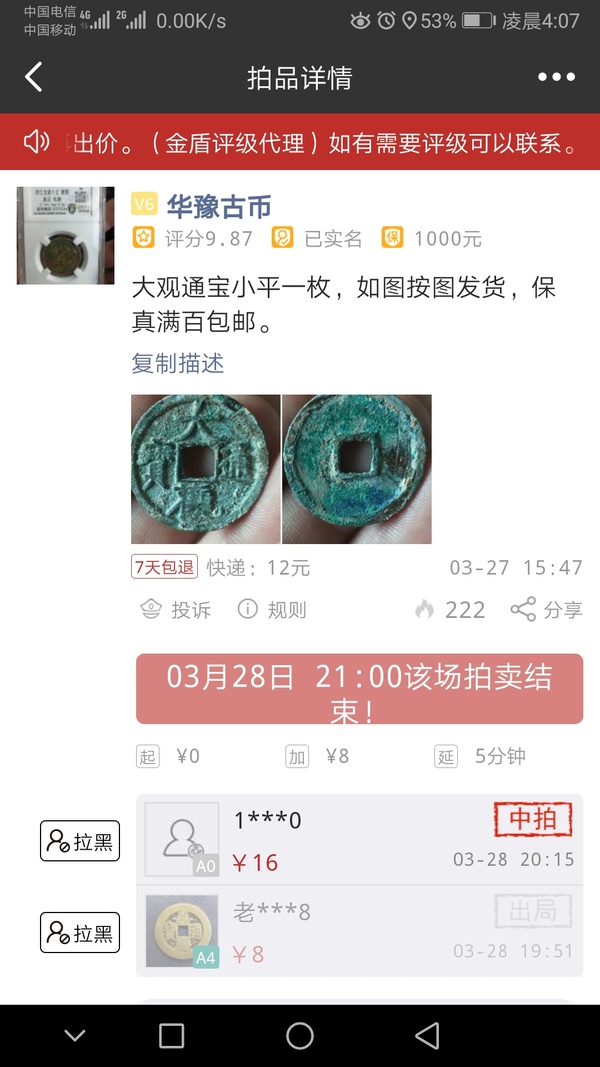Viewport: 600px width, 1067px height.
Task: Open seller 华豫古币 profile
Action: (218, 207)
